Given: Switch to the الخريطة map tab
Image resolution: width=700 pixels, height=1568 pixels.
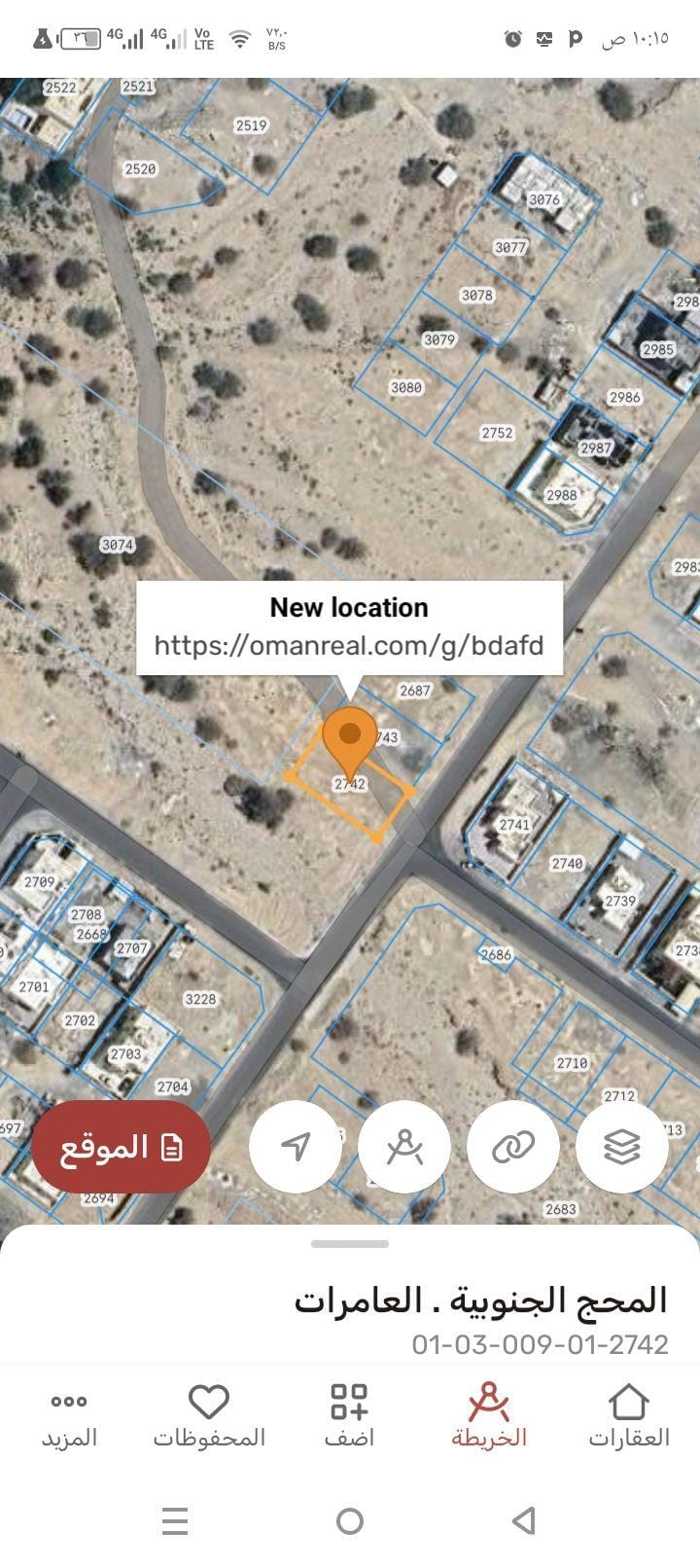Looking at the screenshot, I should tap(489, 1416).
